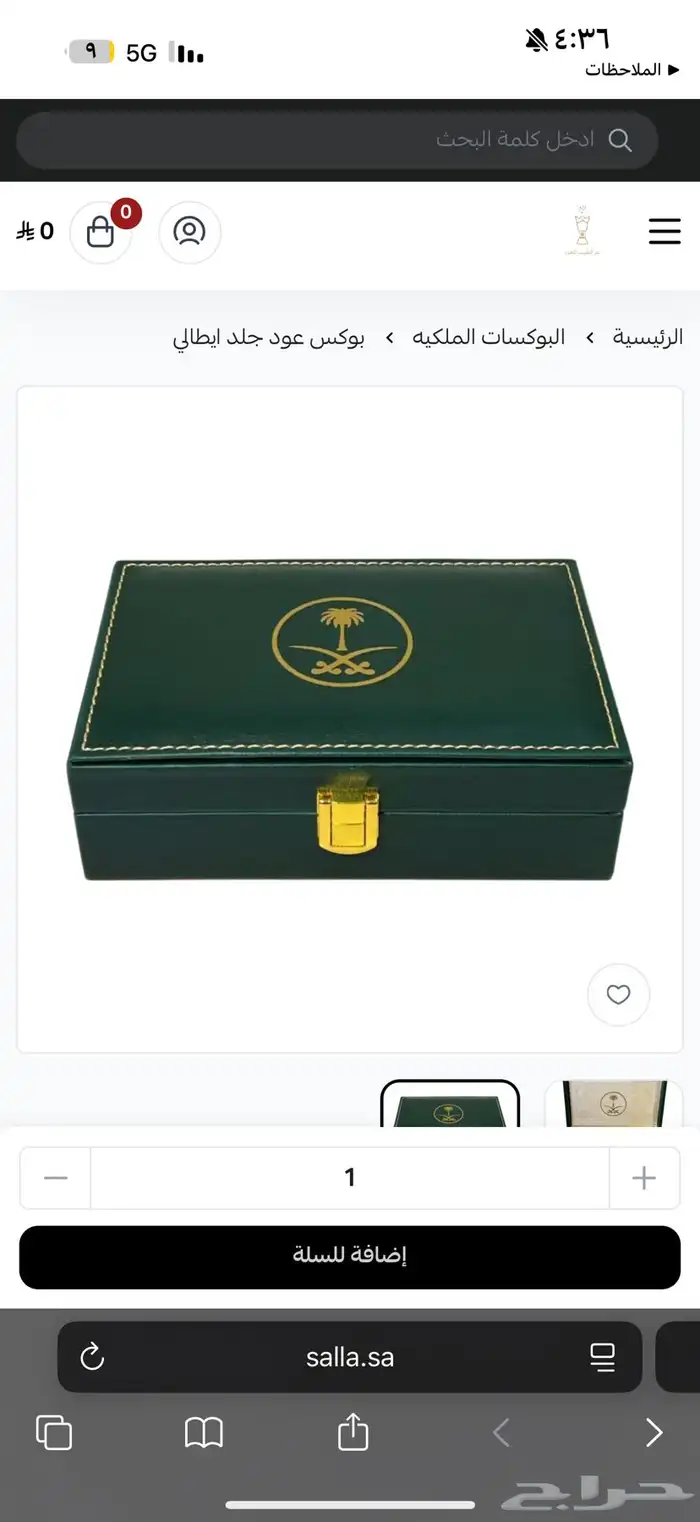The height and width of the screenshot is (1522, 700).
Task: Tap the quantity field showing 1
Action: point(350,1178)
